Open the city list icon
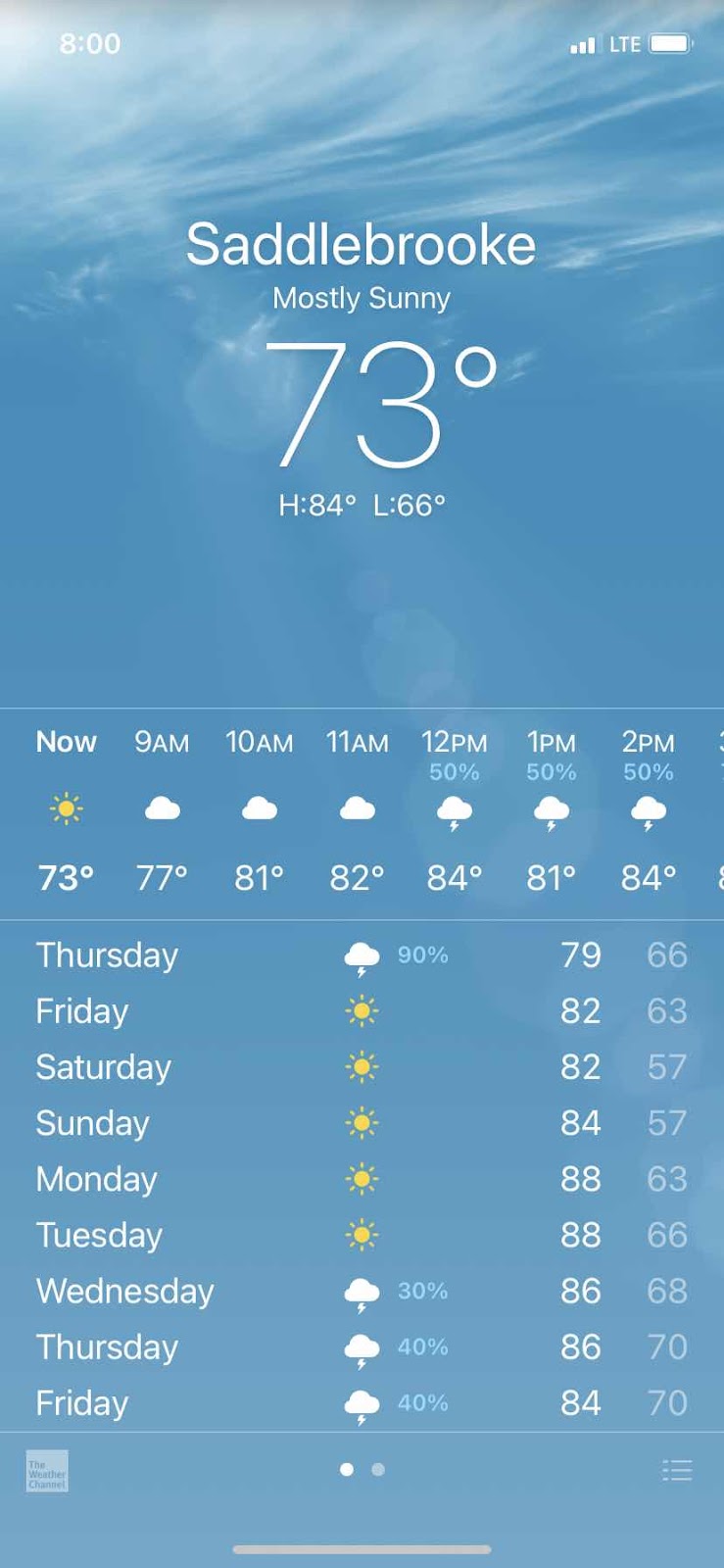The image size is (724, 1568). tap(677, 1470)
